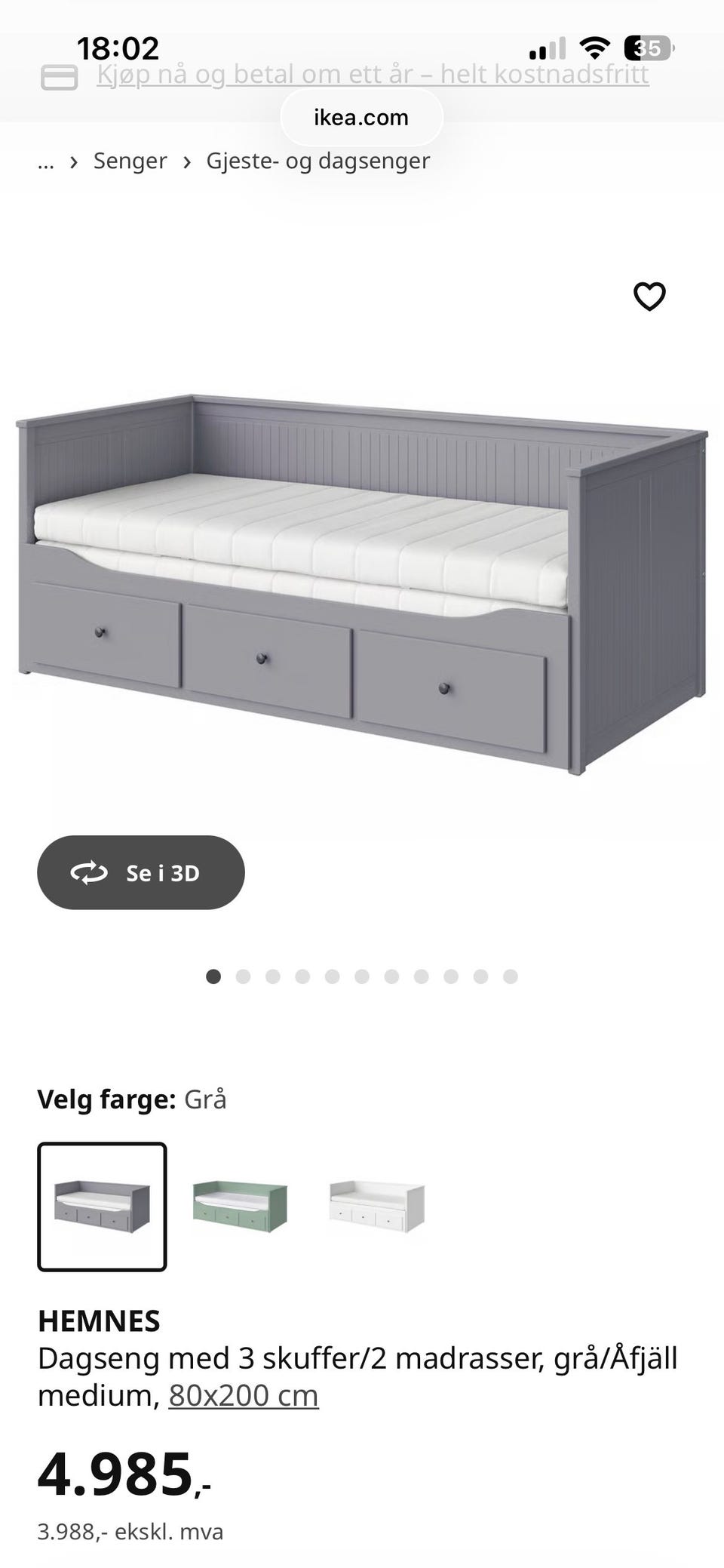The width and height of the screenshot is (724, 1568).
Task: Add HEMNES daybed to favorites heart
Action: 649,297
